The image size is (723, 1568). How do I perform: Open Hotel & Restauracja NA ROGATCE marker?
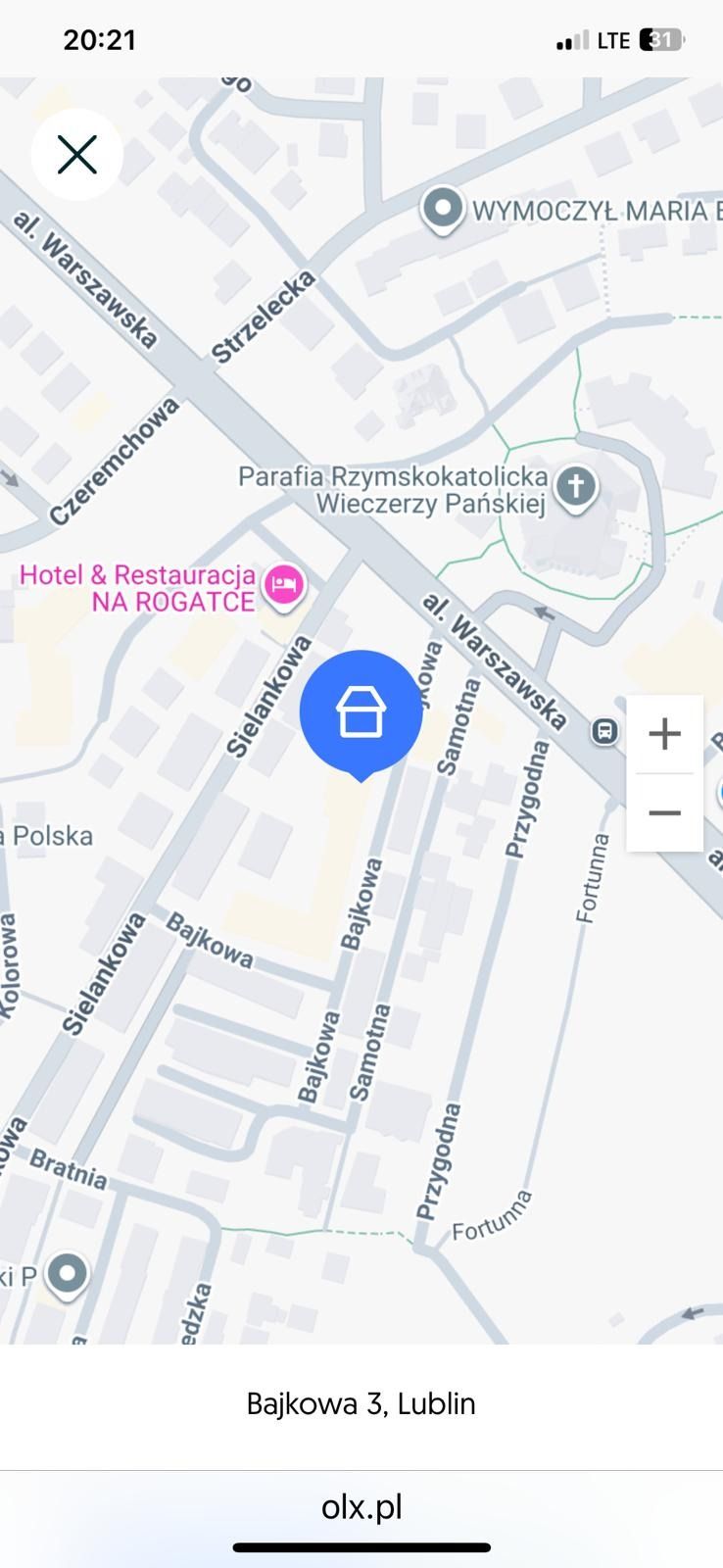pyautogui.click(x=285, y=588)
